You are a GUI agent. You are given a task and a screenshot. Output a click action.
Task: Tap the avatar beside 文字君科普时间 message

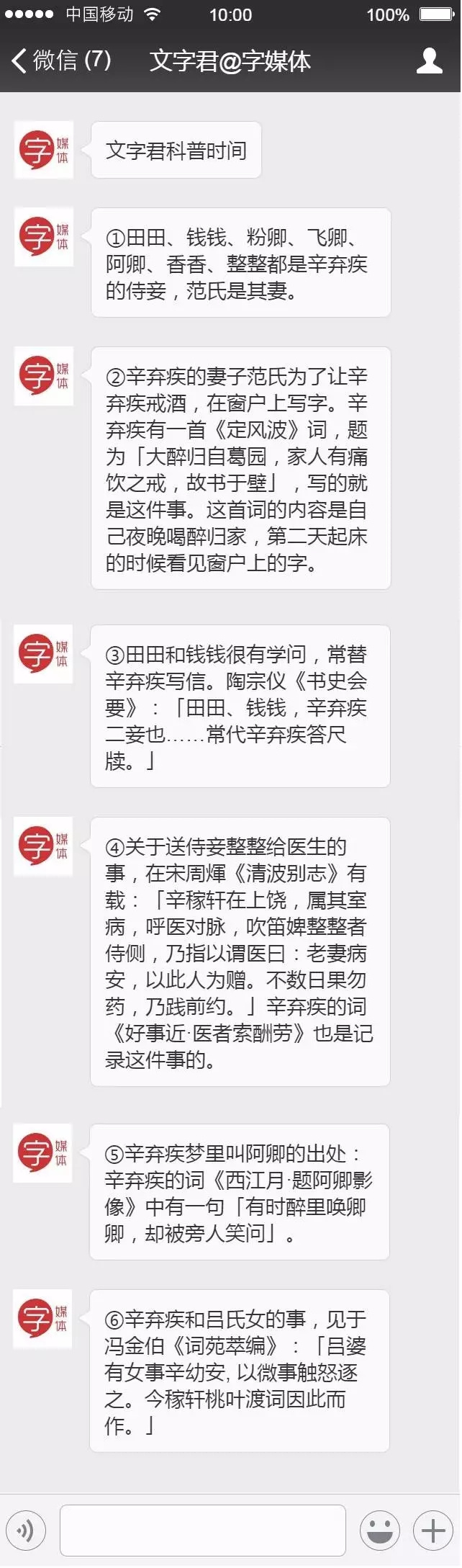coord(44,150)
